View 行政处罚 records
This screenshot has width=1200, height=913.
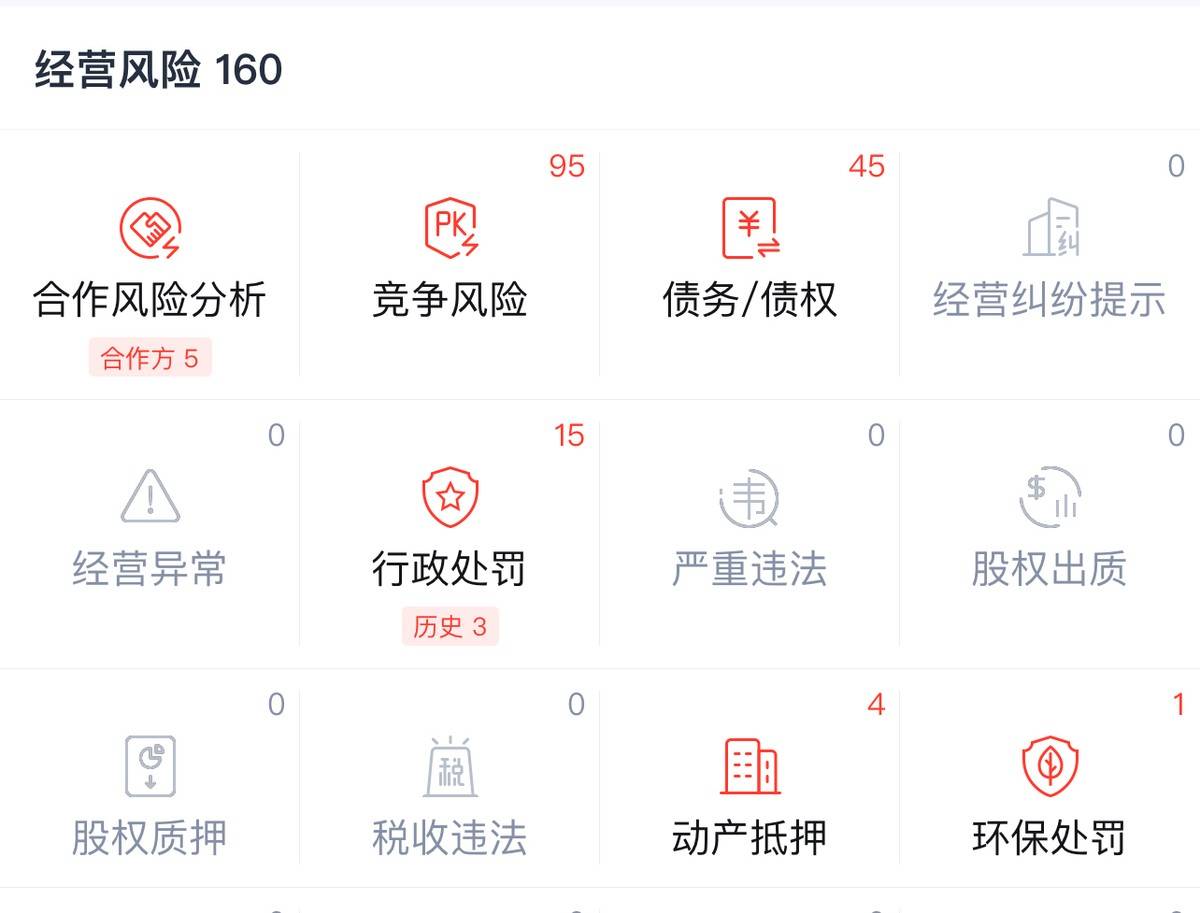point(450,533)
